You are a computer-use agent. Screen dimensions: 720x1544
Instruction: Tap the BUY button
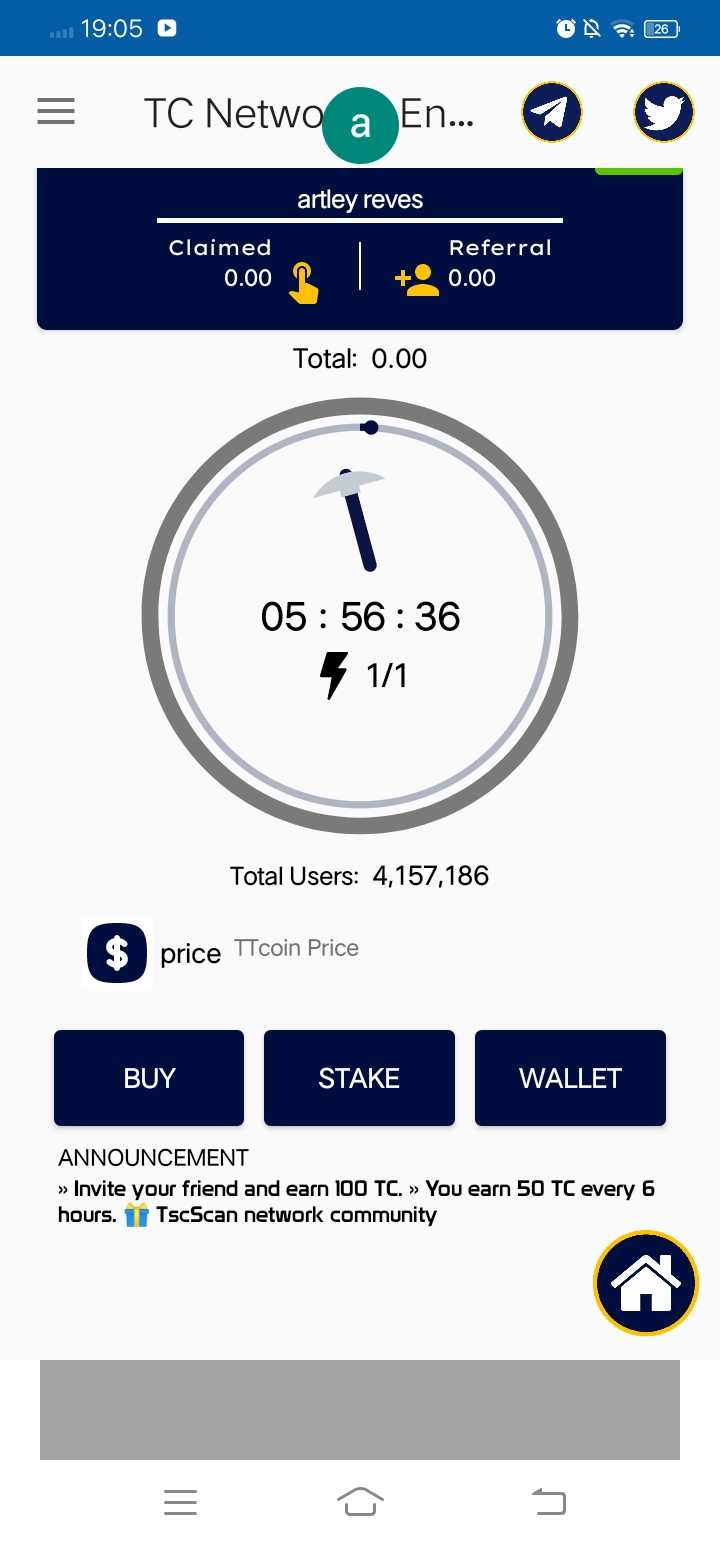[x=149, y=1078]
